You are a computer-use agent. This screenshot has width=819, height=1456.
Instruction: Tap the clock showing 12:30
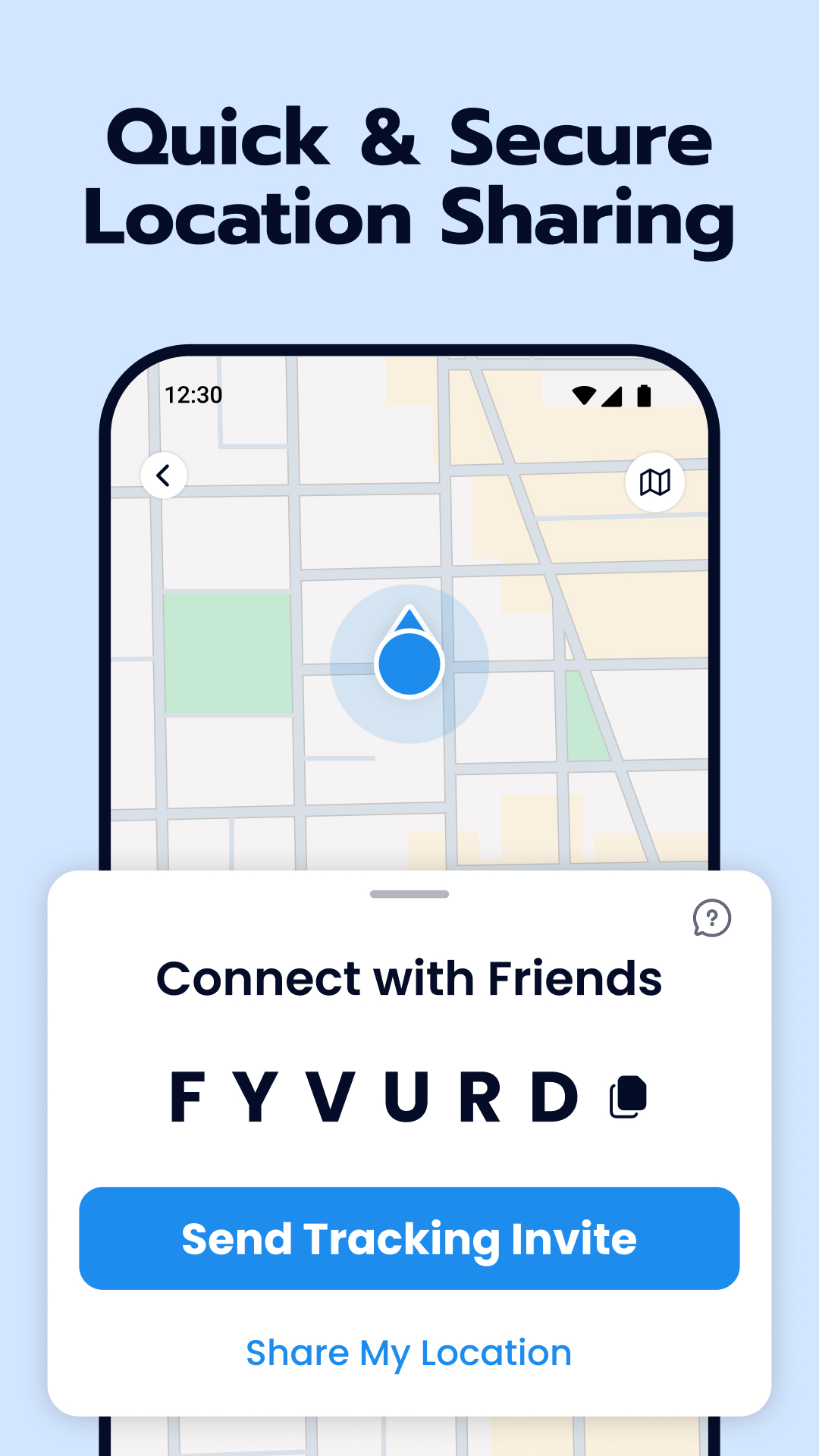(x=193, y=394)
